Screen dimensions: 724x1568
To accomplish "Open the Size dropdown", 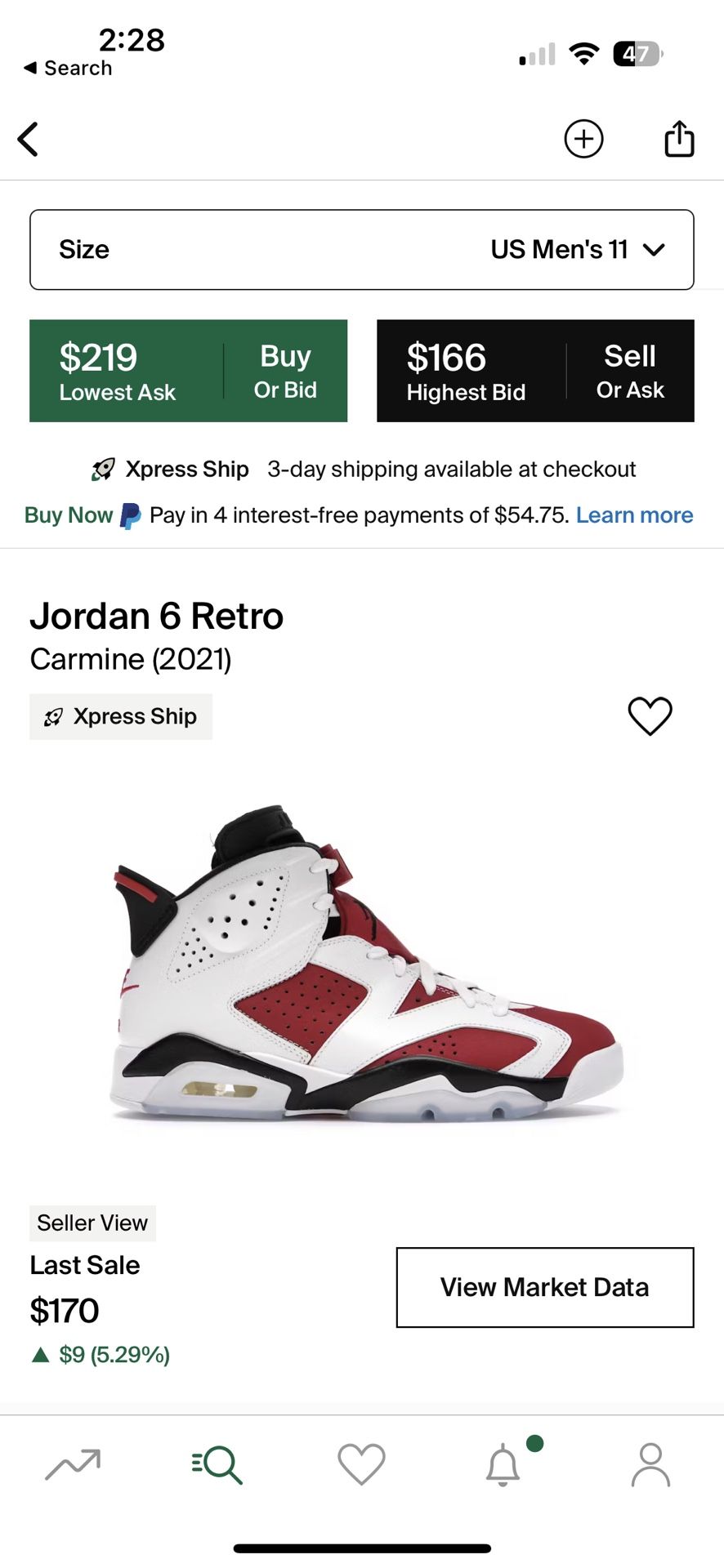I will [360, 249].
